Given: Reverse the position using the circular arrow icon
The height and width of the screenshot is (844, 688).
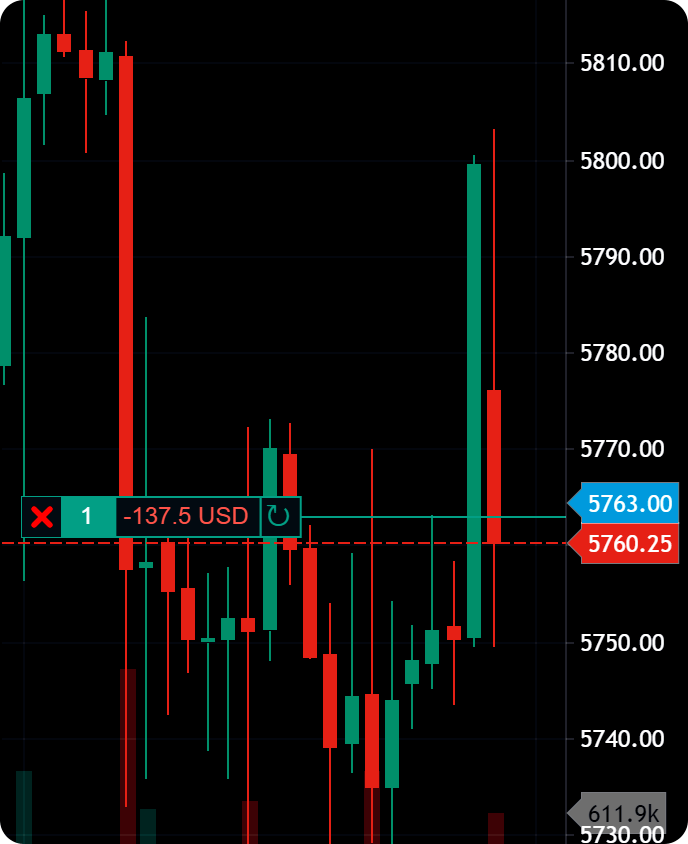Looking at the screenshot, I should click(x=280, y=517).
